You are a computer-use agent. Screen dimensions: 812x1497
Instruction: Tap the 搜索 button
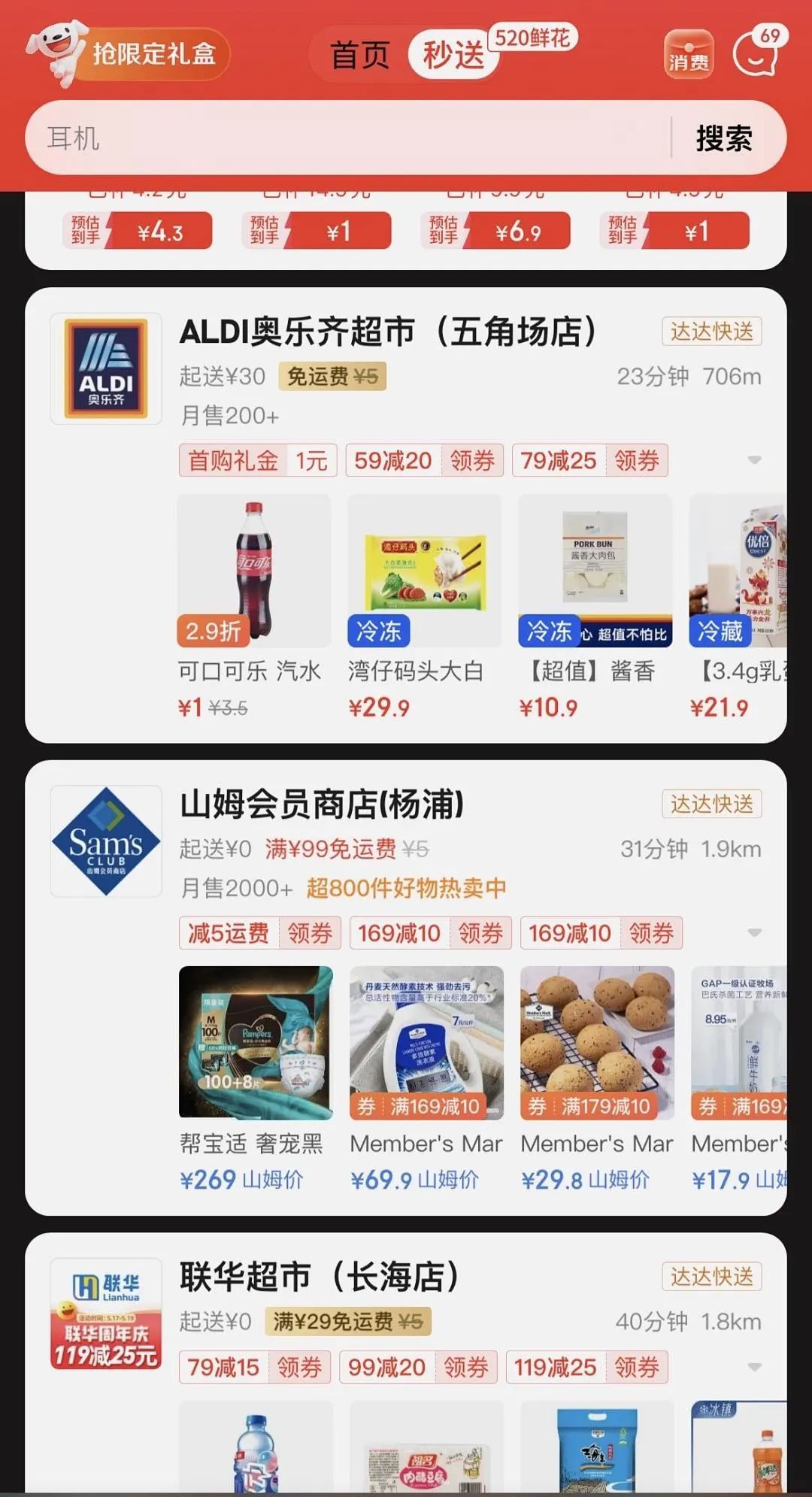click(x=723, y=138)
